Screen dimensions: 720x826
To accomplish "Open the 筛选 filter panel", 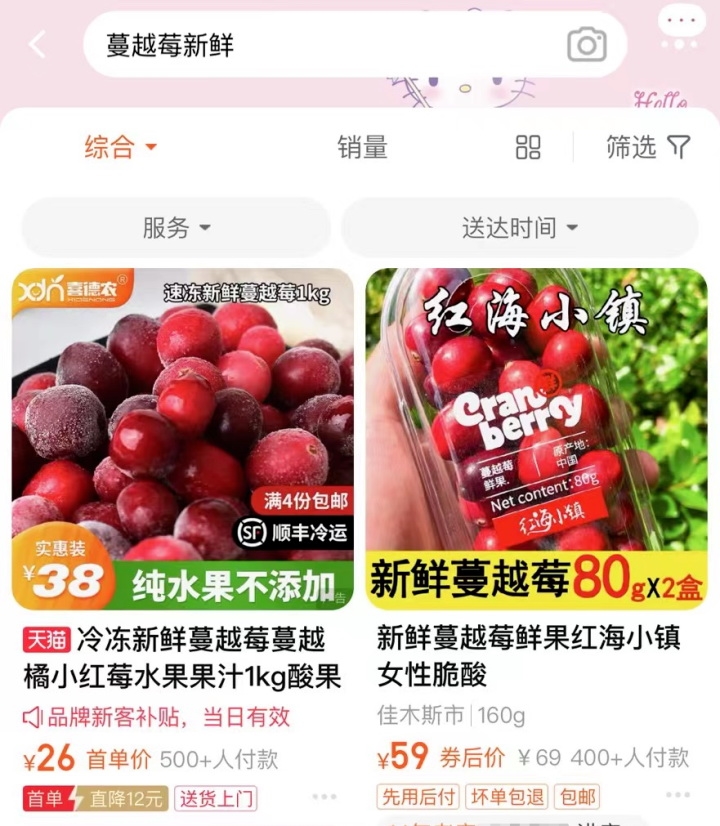I will 648,148.
